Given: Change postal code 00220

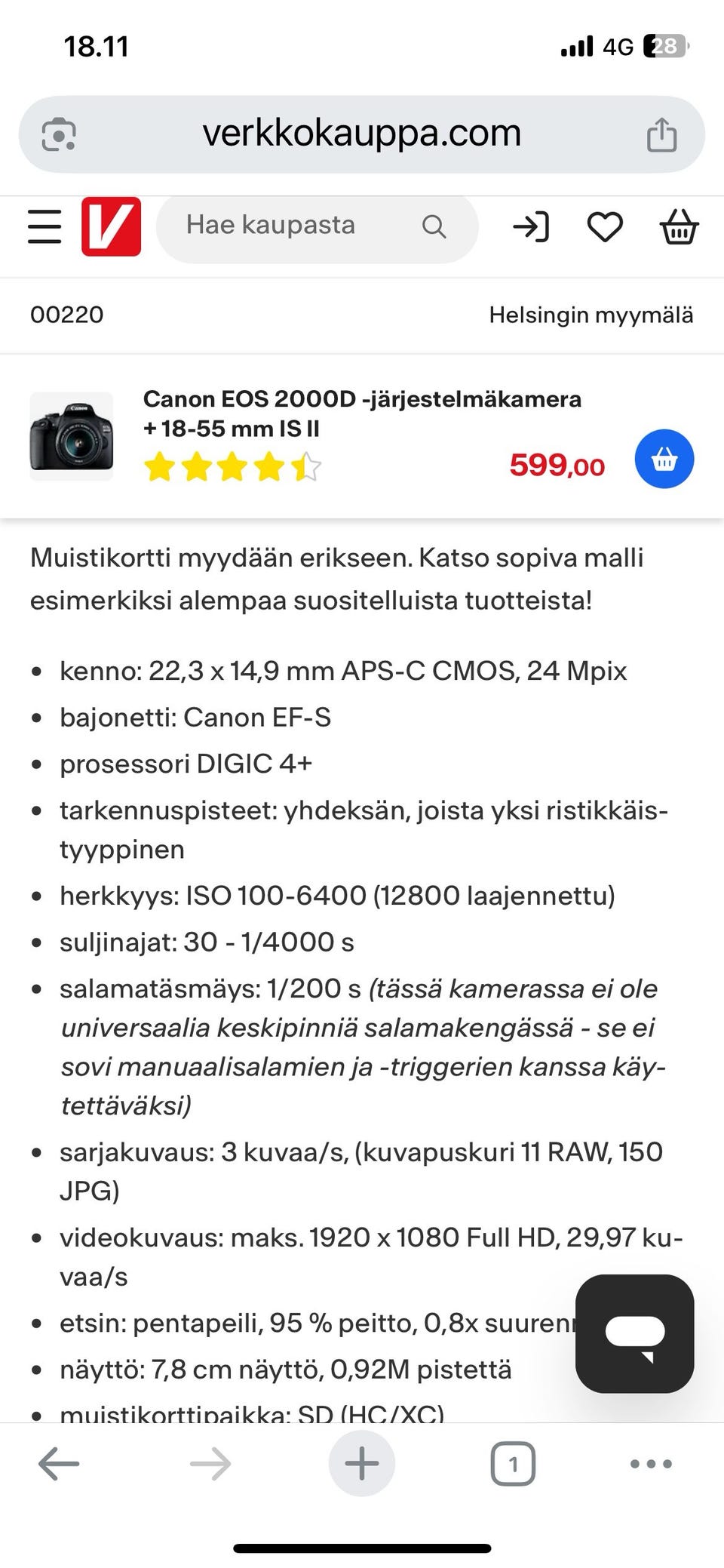Looking at the screenshot, I should point(66,315).
